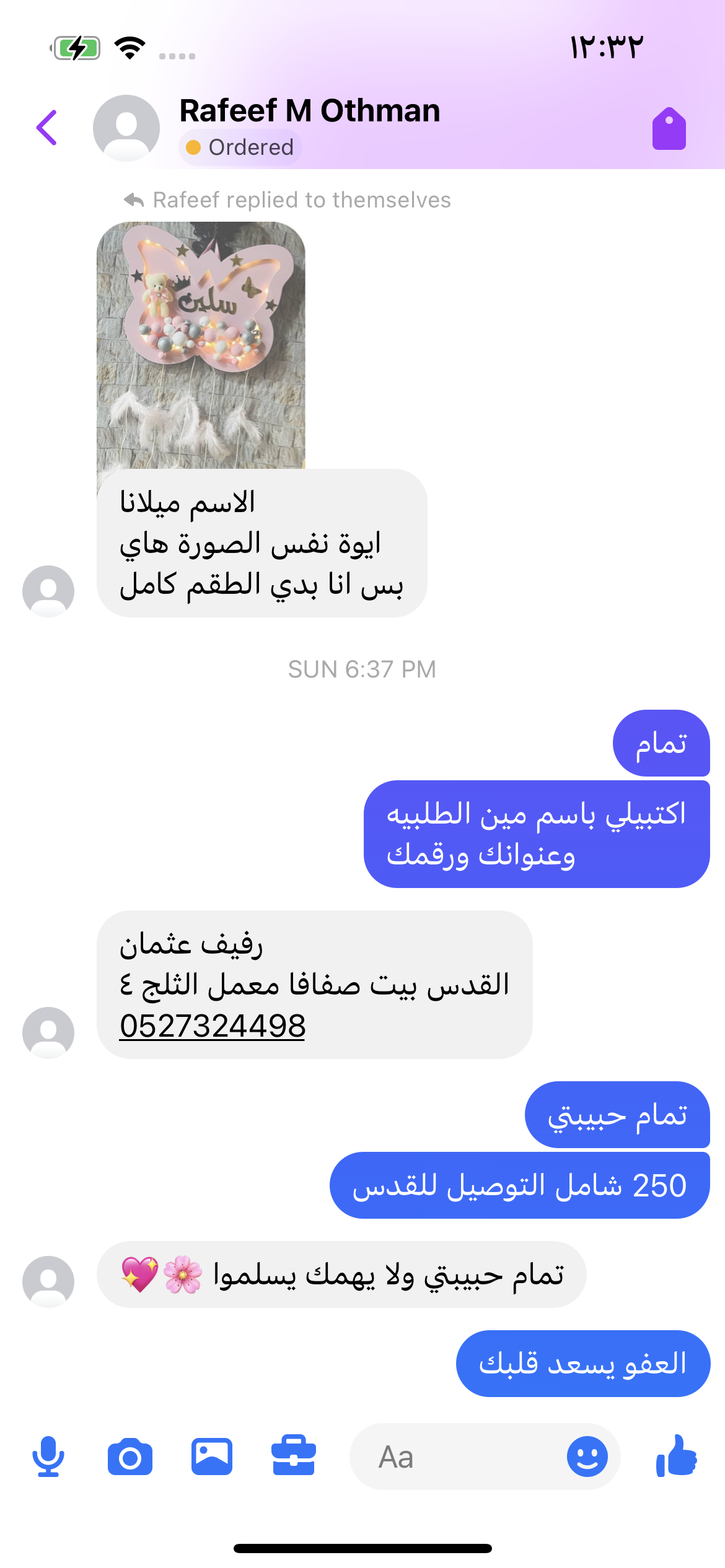This screenshot has width=725, height=1568.
Task: Open Rafeef M Othman's profile picture
Action: (126, 128)
